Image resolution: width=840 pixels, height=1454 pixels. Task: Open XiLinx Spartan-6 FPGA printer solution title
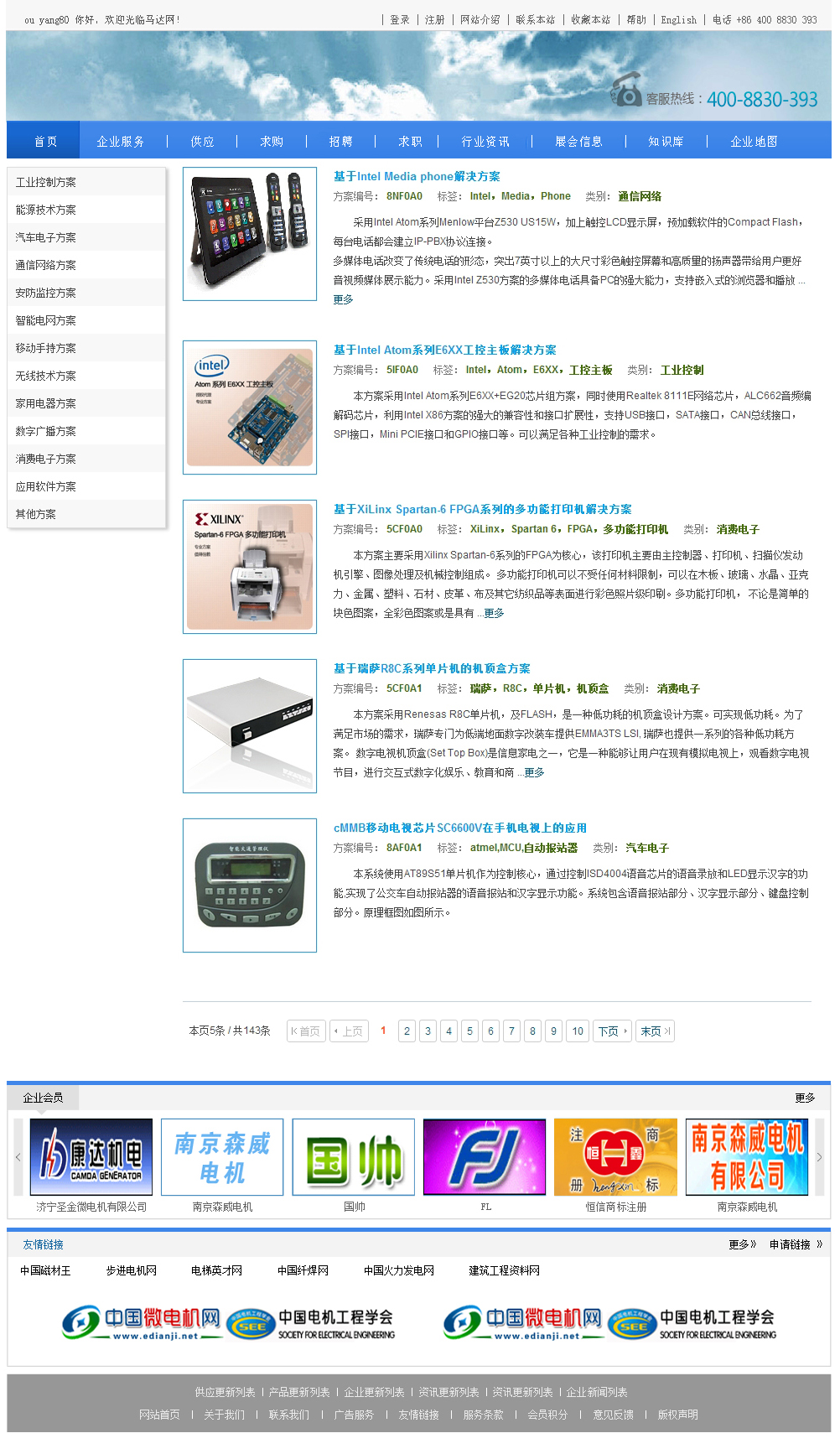[x=482, y=509]
